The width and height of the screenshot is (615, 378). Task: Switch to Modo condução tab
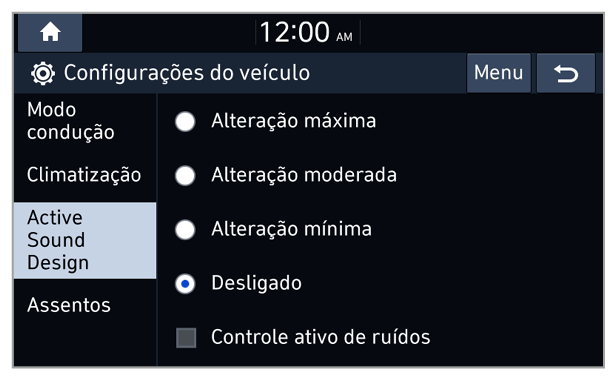click(x=85, y=121)
